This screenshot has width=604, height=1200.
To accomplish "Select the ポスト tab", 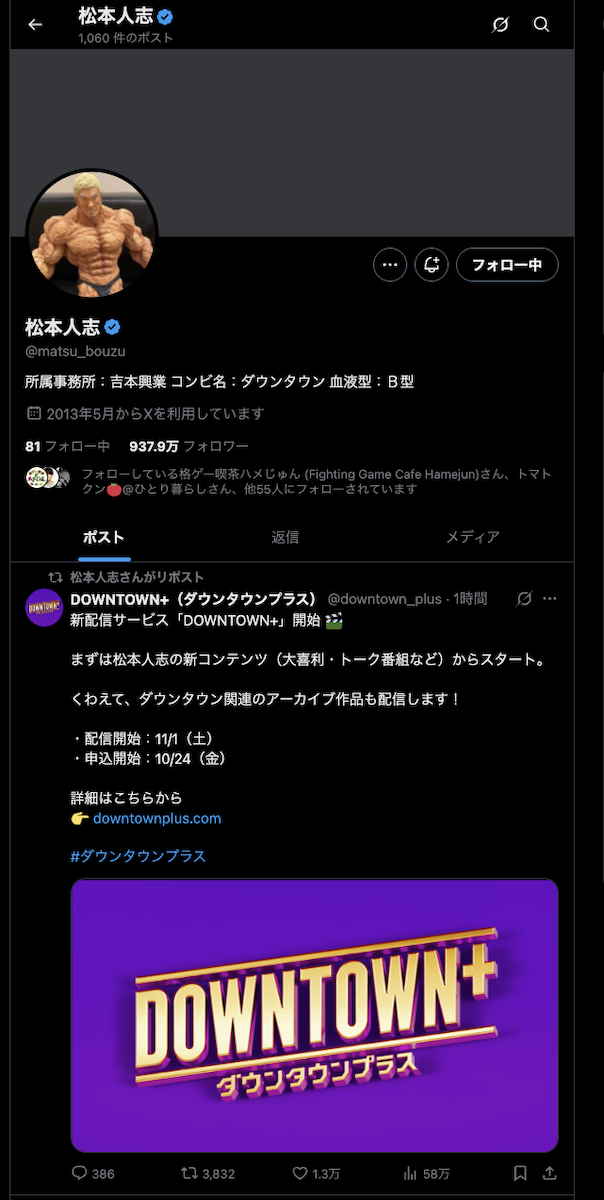I will point(103,537).
